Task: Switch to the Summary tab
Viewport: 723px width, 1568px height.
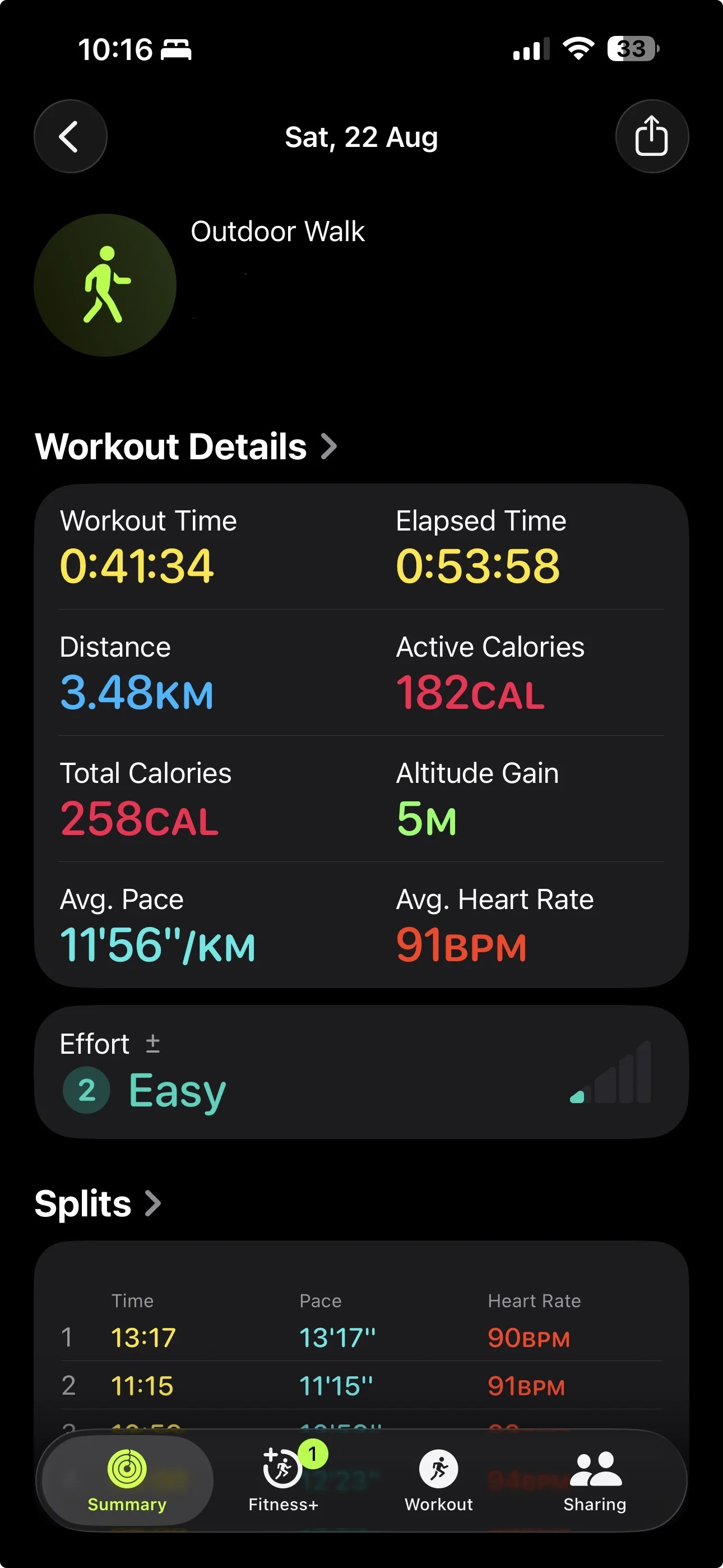Action: click(x=127, y=1481)
